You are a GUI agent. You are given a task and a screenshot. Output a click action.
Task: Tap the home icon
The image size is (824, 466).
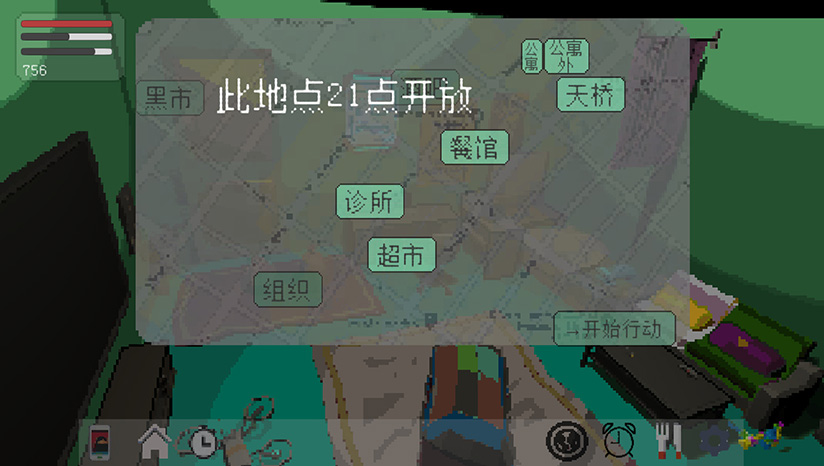(154, 440)
